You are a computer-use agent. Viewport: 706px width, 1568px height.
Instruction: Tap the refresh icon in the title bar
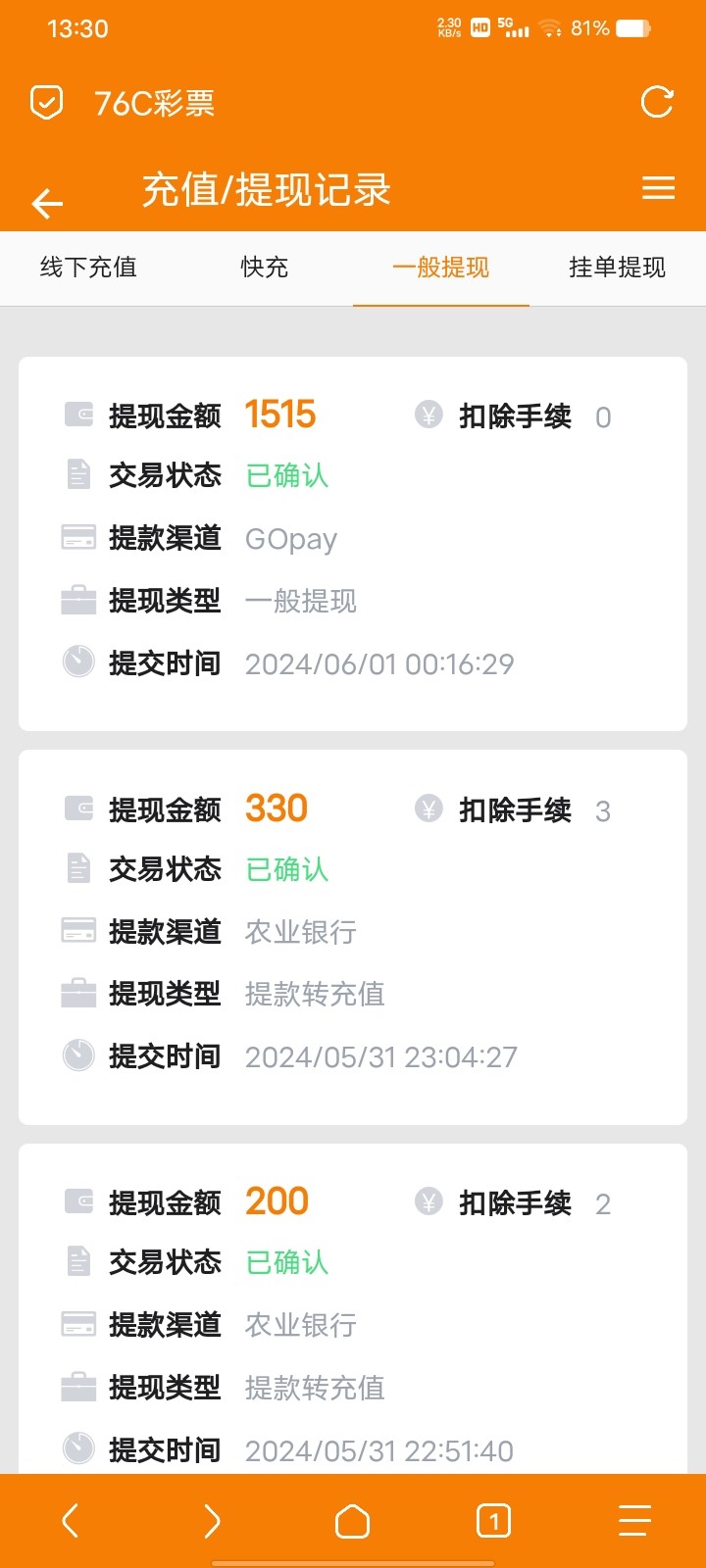[657, 102]
